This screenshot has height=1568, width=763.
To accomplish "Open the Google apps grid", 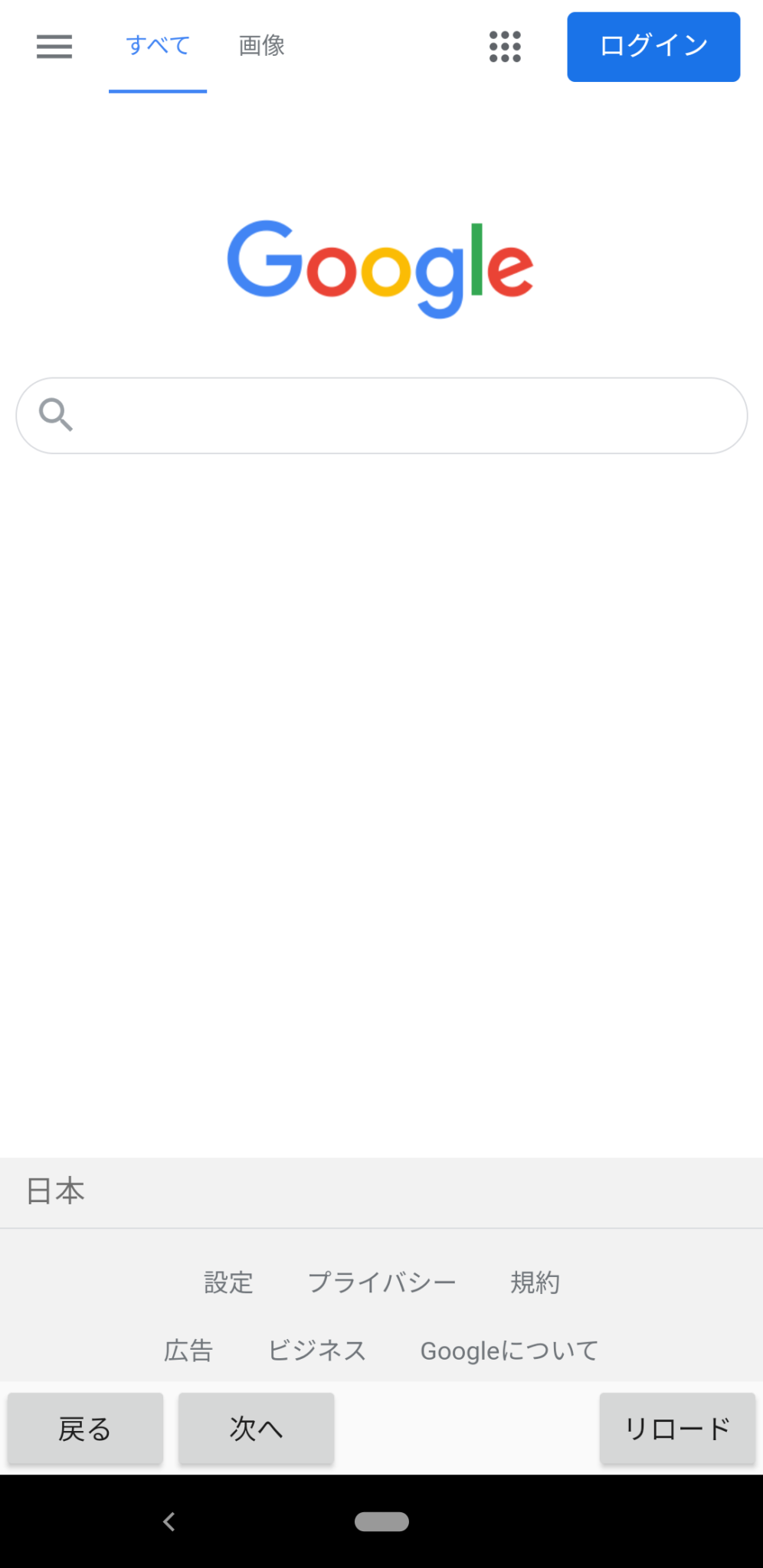I will 505,47.
